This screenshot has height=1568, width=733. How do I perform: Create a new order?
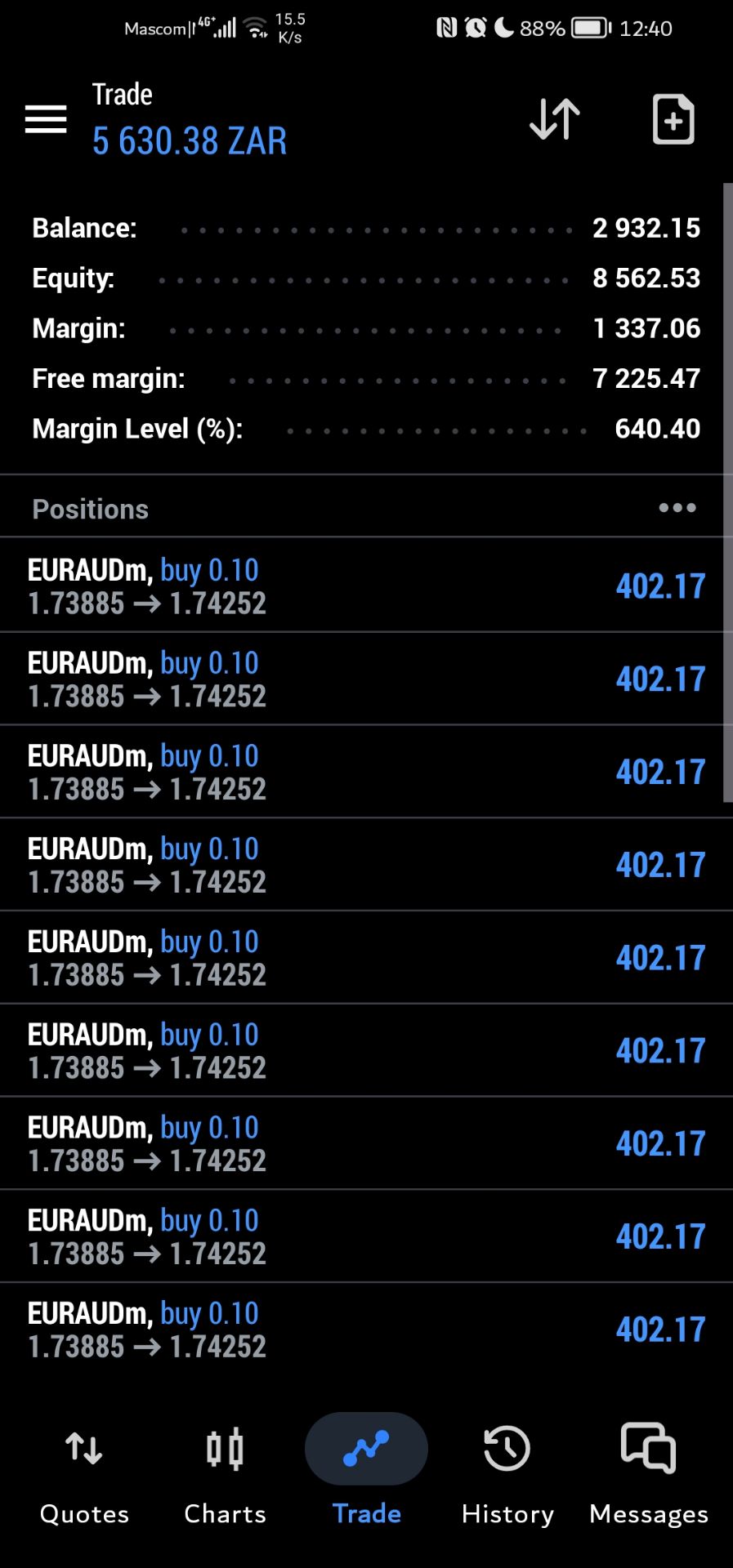[673, 119]
